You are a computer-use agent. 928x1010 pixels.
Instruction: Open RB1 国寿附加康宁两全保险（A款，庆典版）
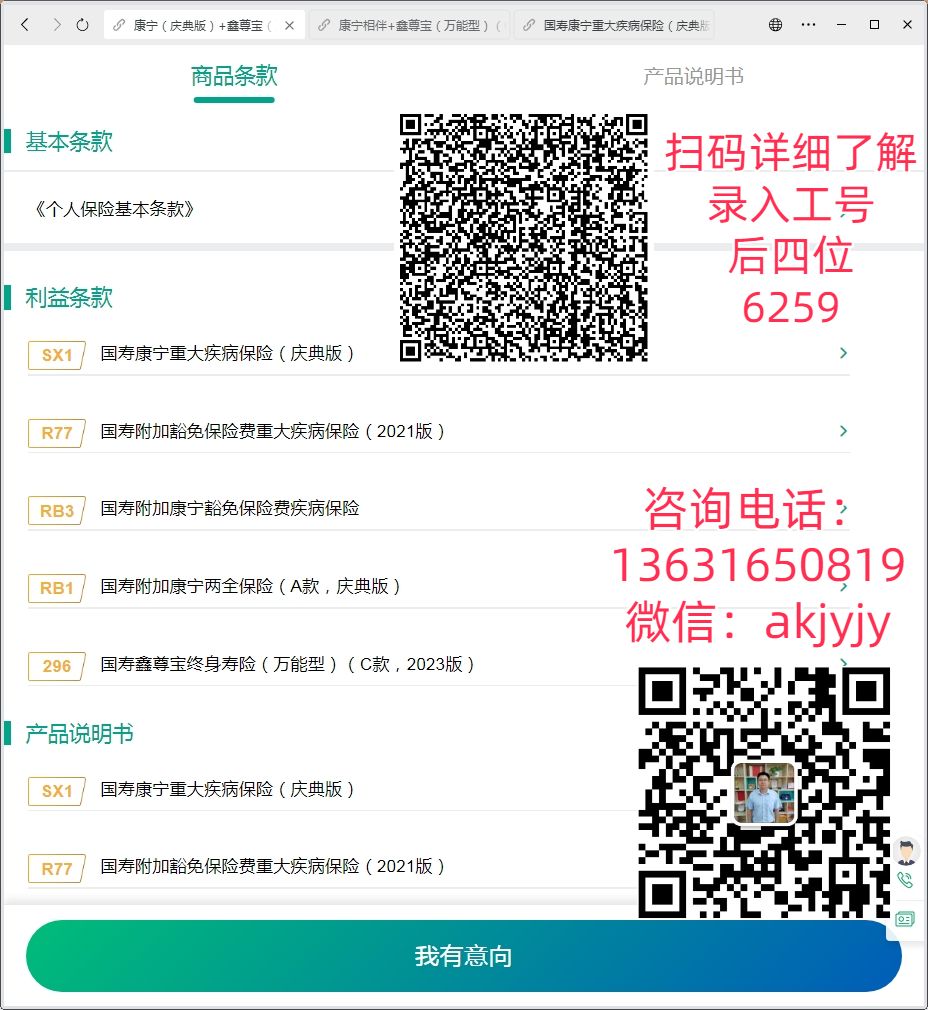[x=250, y=587]
